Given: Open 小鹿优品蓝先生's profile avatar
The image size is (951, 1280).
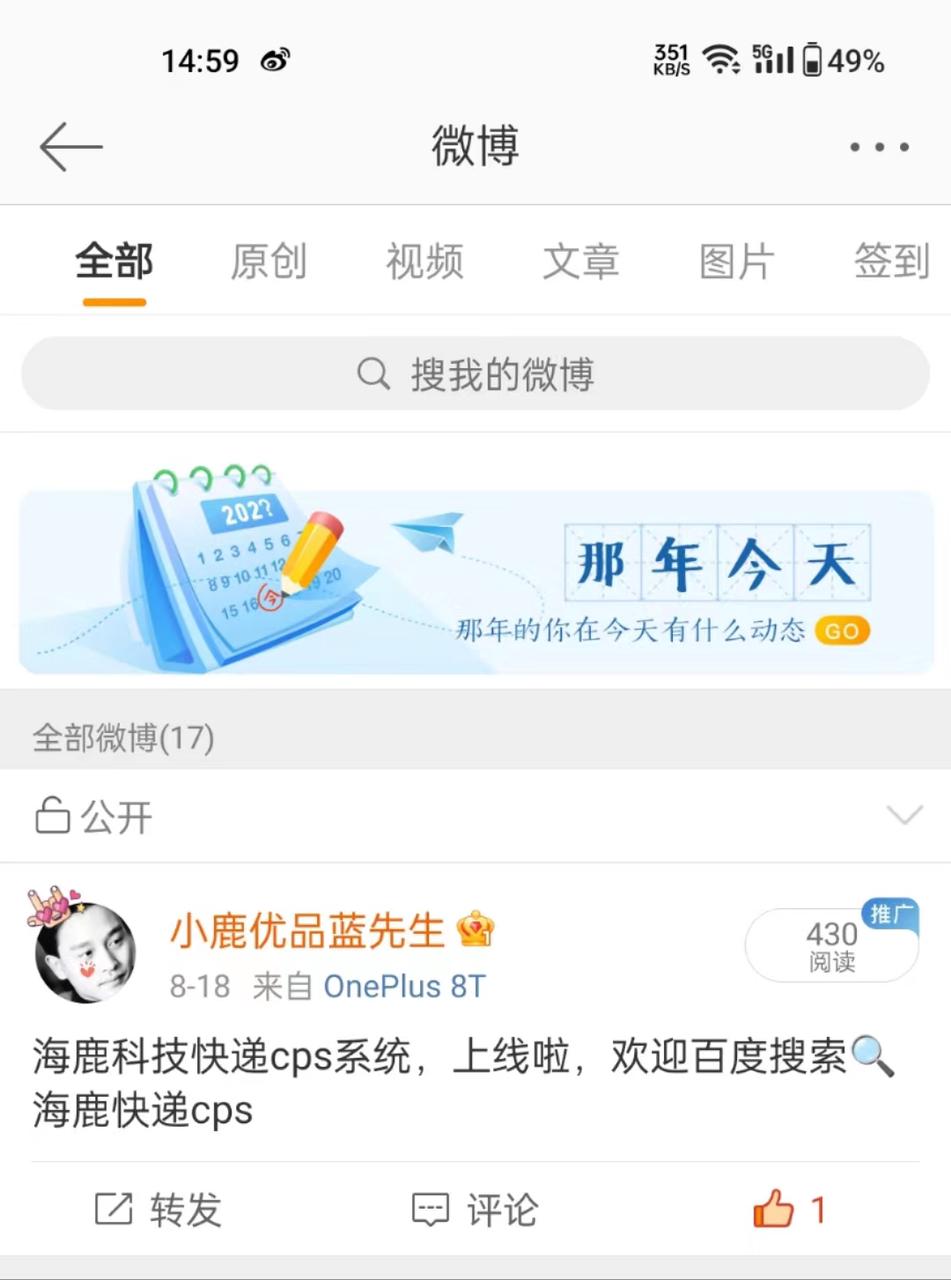Looking at the screenshot, I should 84,952.
